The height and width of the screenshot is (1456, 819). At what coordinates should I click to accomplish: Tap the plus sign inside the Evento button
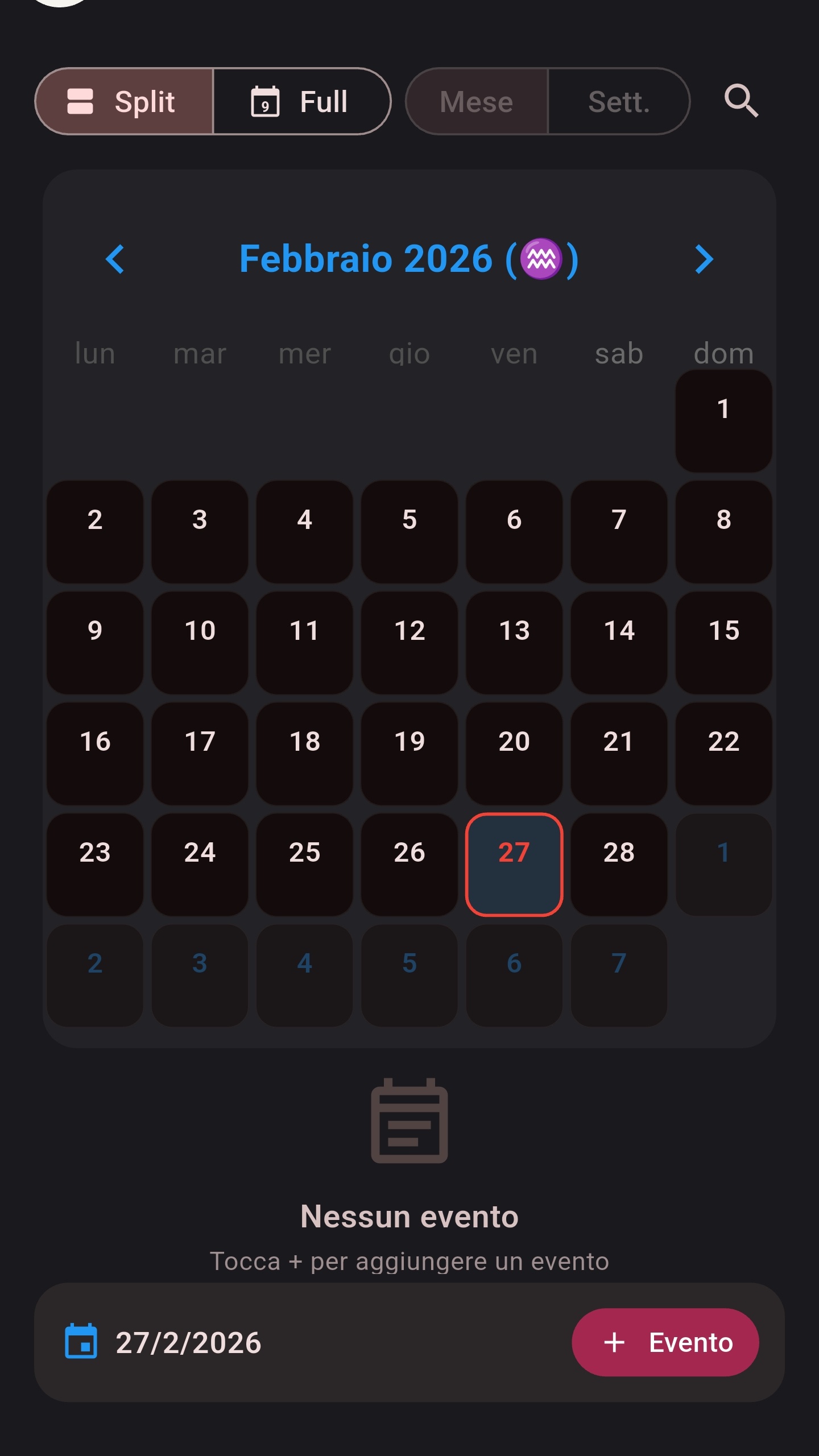tap(614, 1342)
